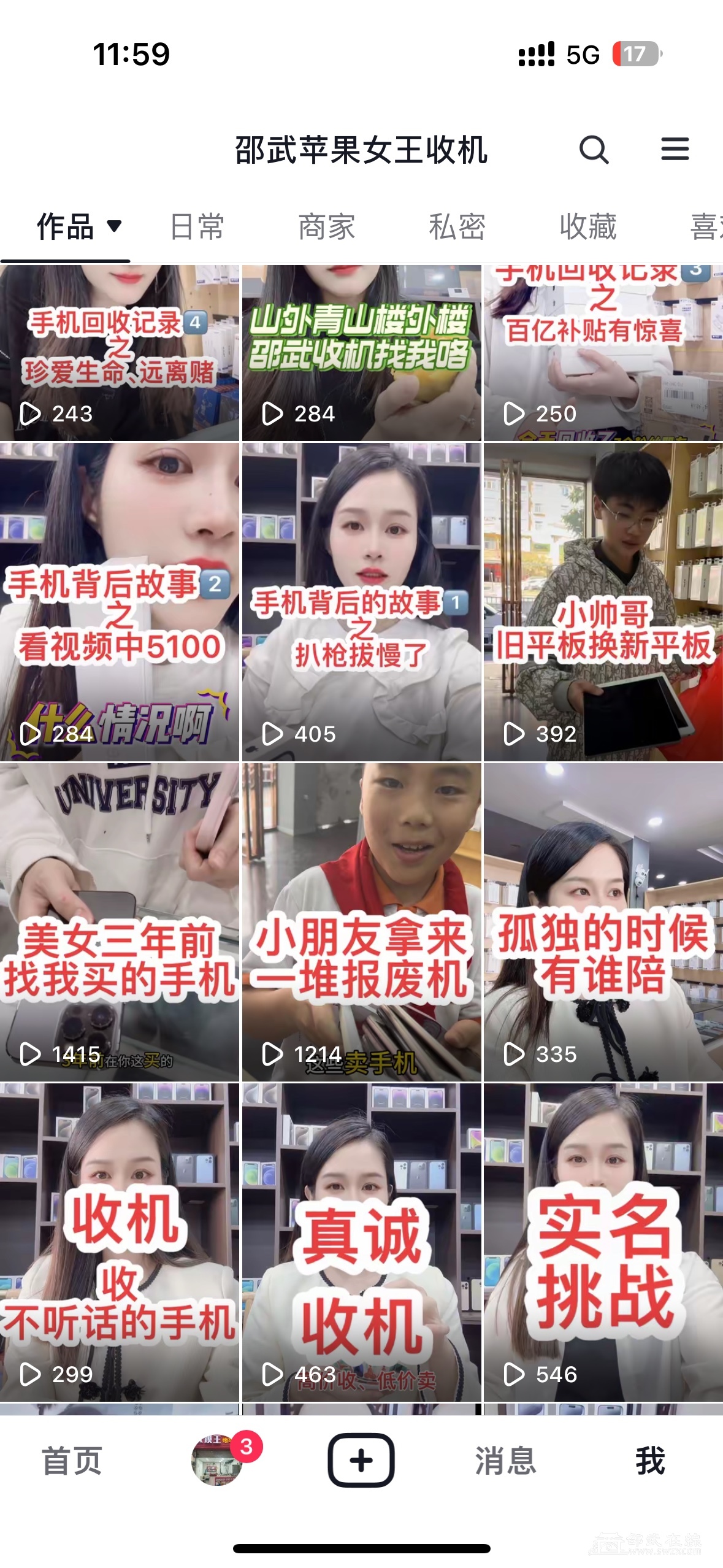Play the 看视频中5100 video
The height and width of the screenshot is (1568, 723).
120,602
